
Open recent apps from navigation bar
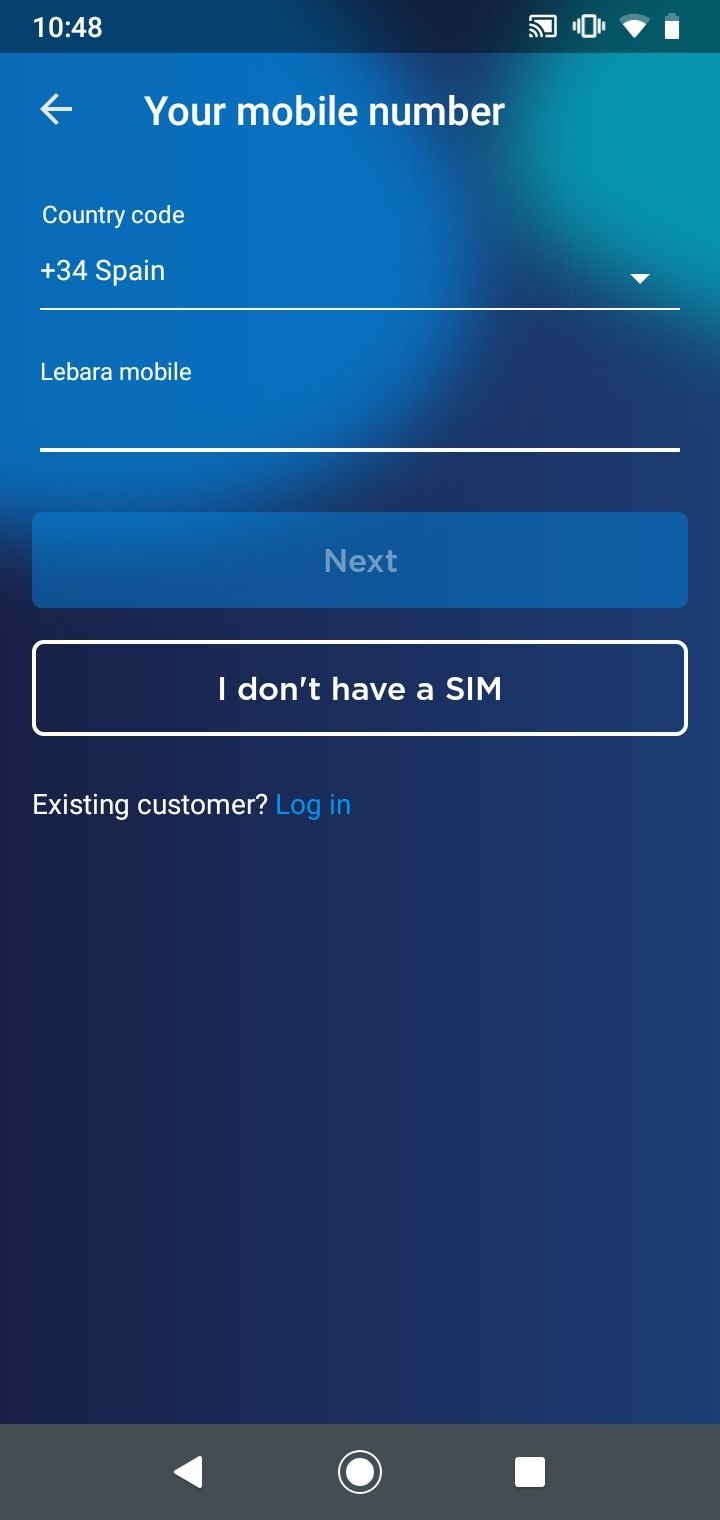coord(530,1472)
